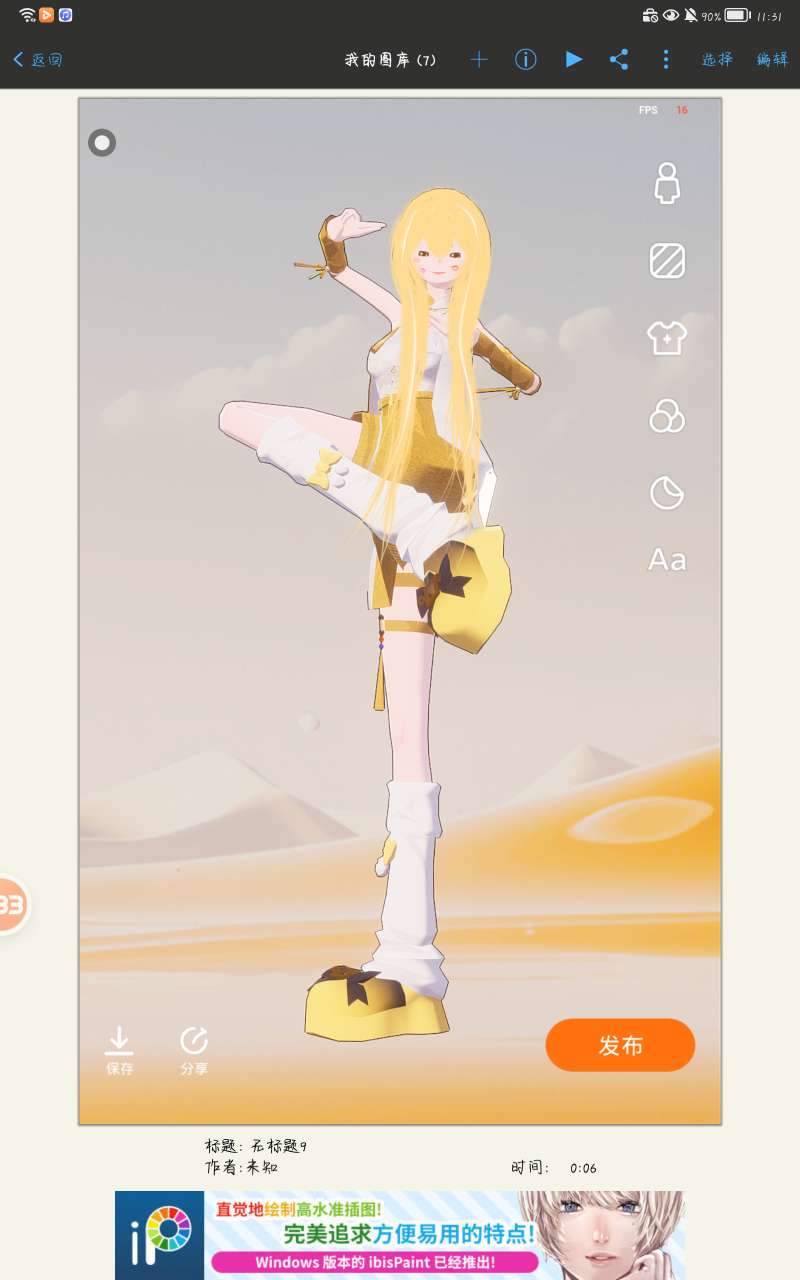Screen dimensions: 800x1280
Task: Share the selected artwork
Action: click(x=619, y=60)
